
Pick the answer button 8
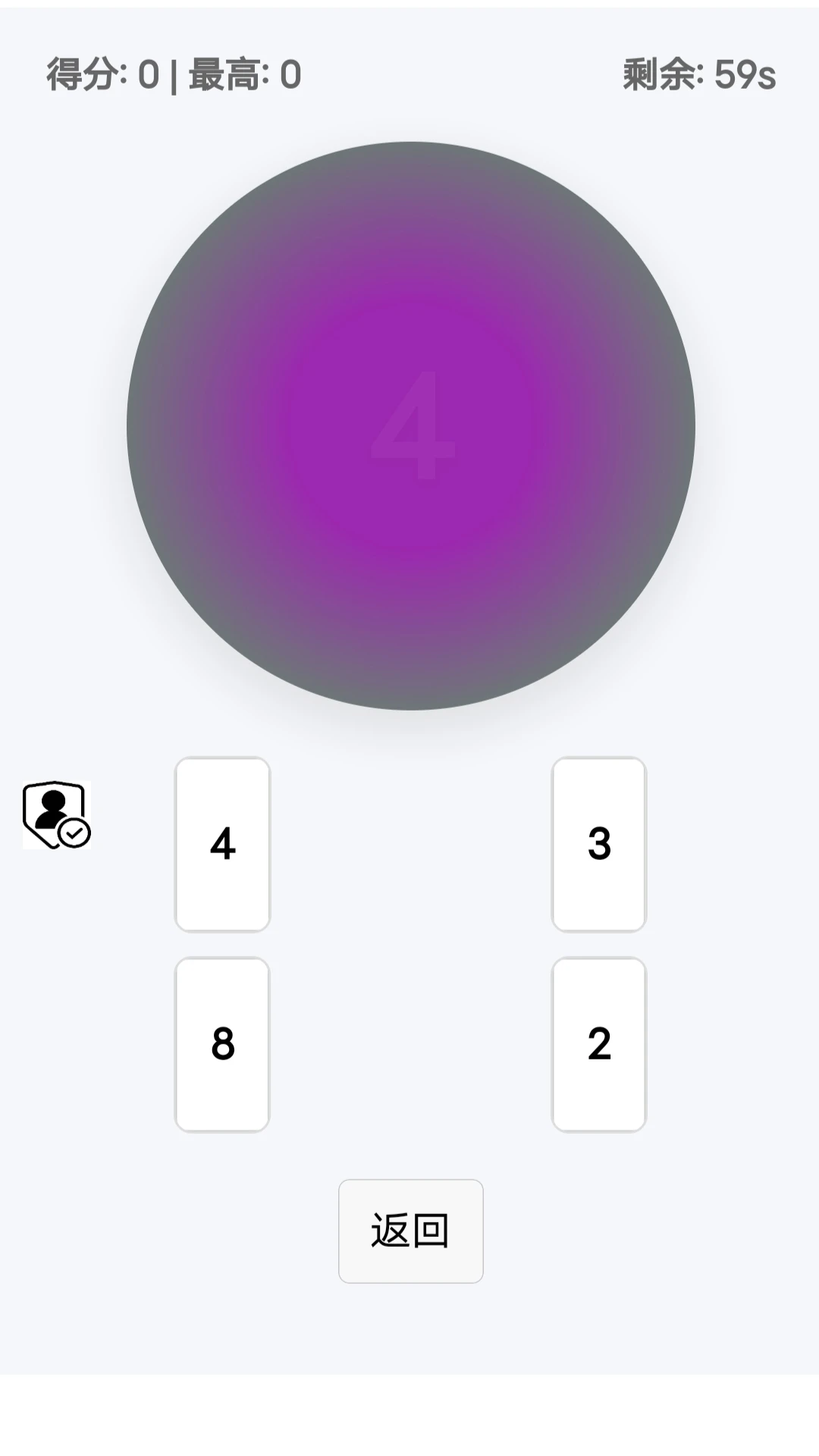(222, 1044)
